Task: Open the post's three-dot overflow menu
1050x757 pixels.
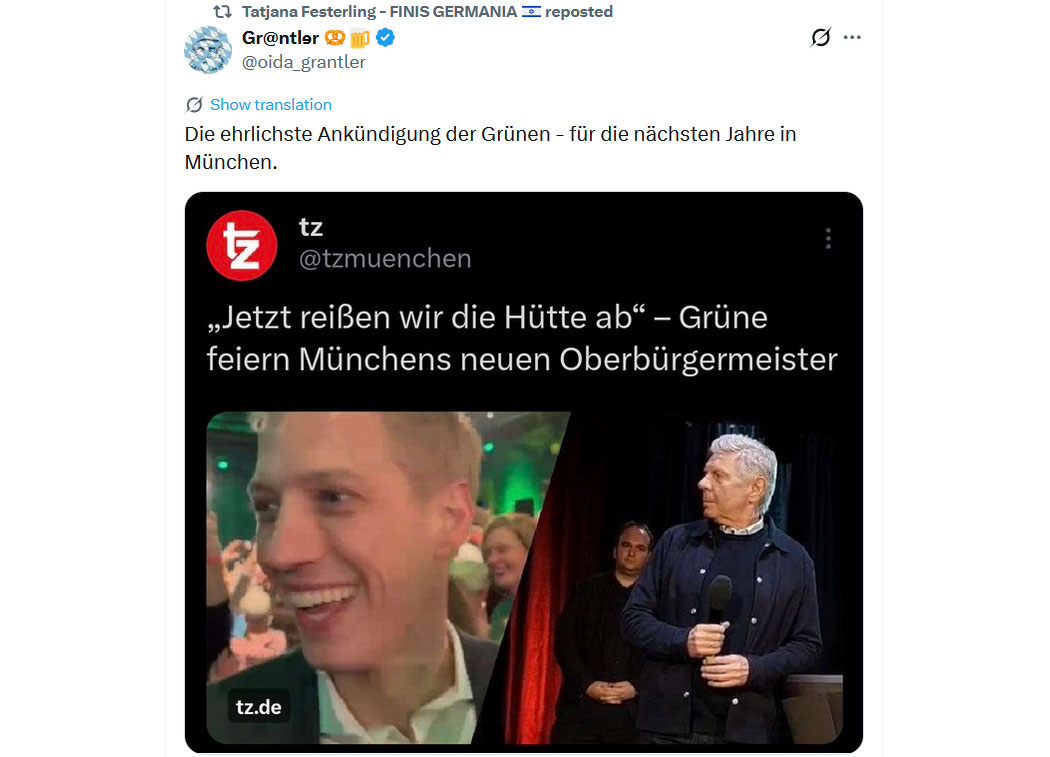Action: (x=852, y=38)
